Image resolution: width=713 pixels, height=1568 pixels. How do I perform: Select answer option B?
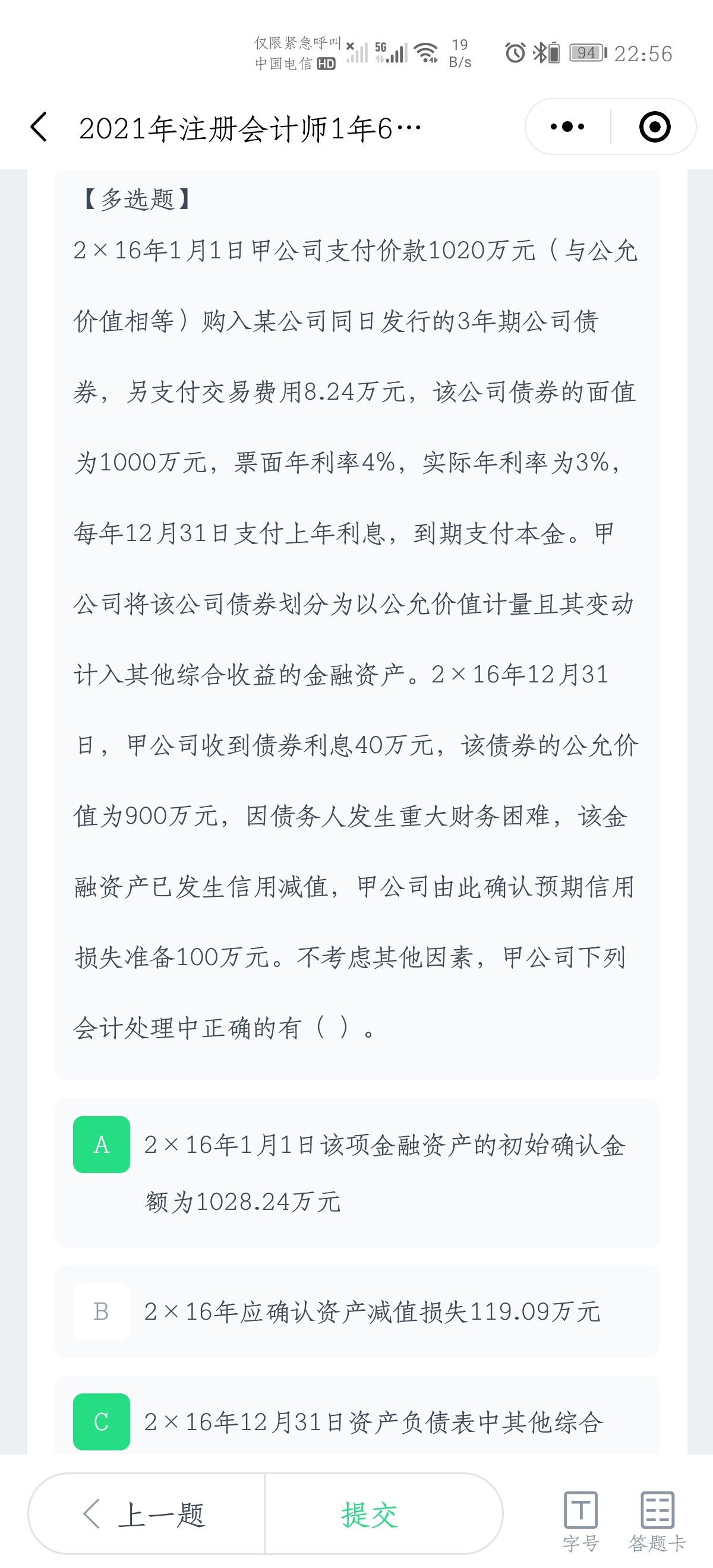click(101, 1311)
